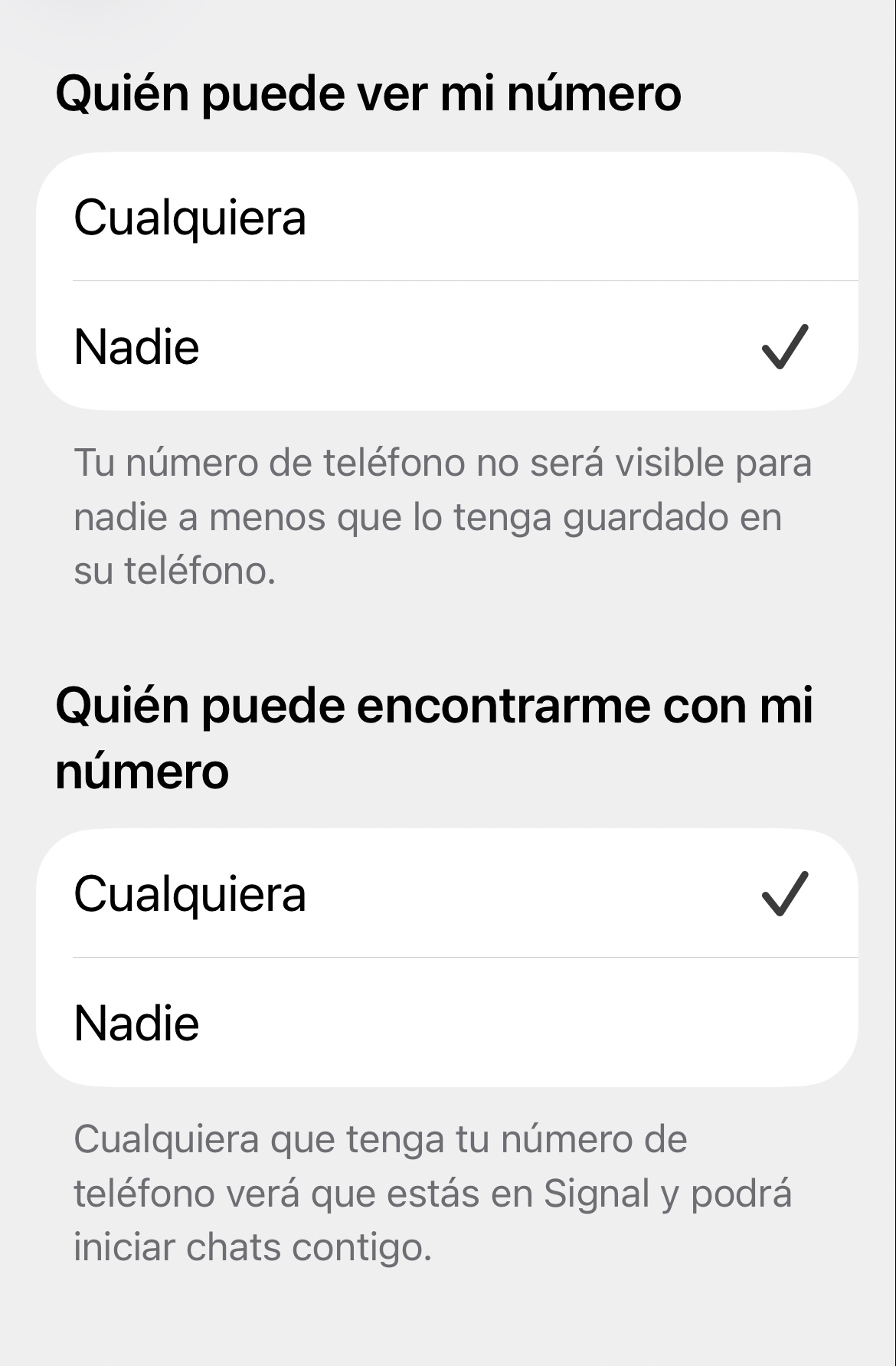Select Cualquiera under Quién puede encontrarme con mi número
This screenshot has width=896, height=1366.
pyautogui.click(x=447, y=893)
